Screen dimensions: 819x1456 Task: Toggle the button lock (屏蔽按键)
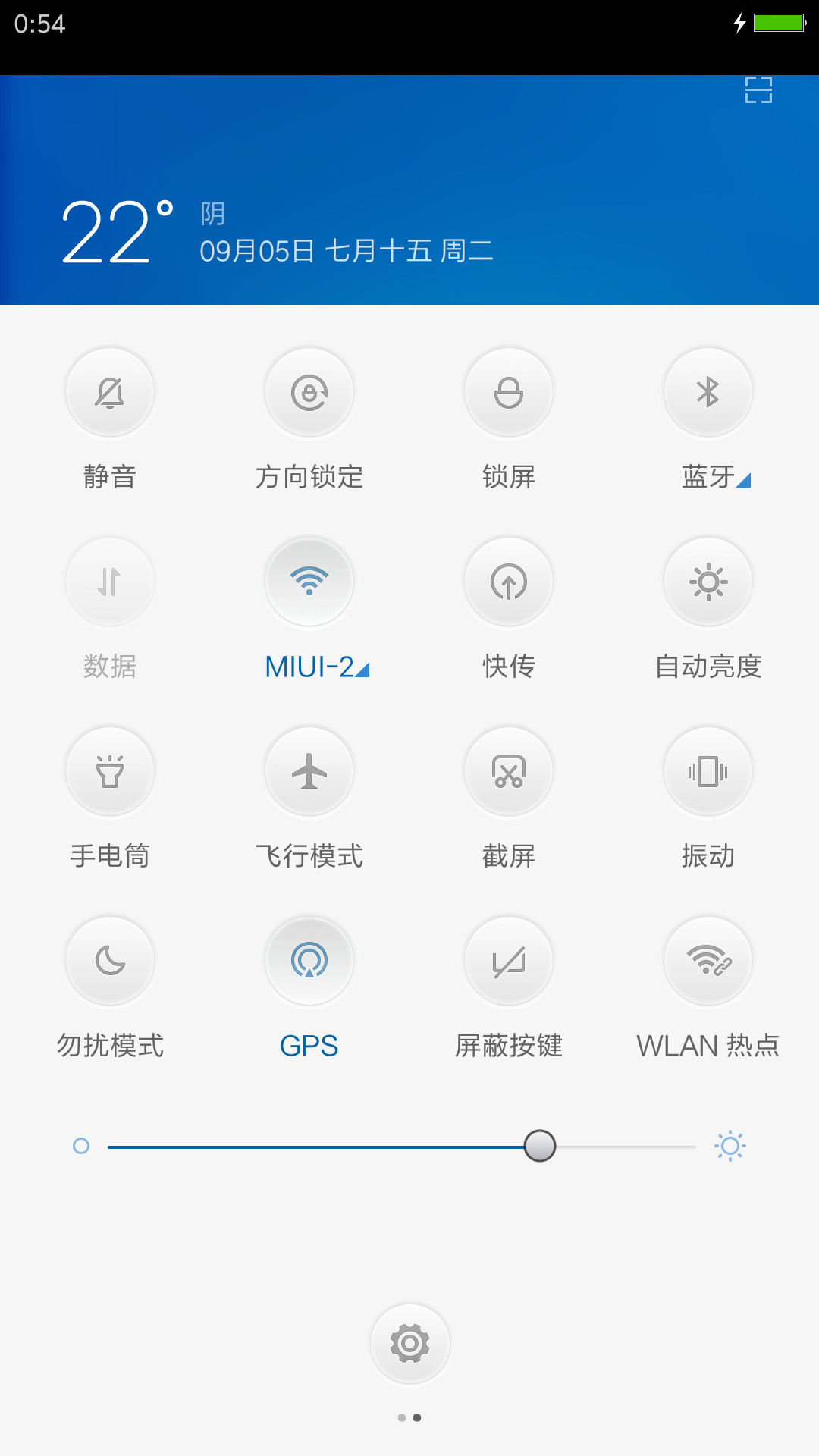[509, 961]
